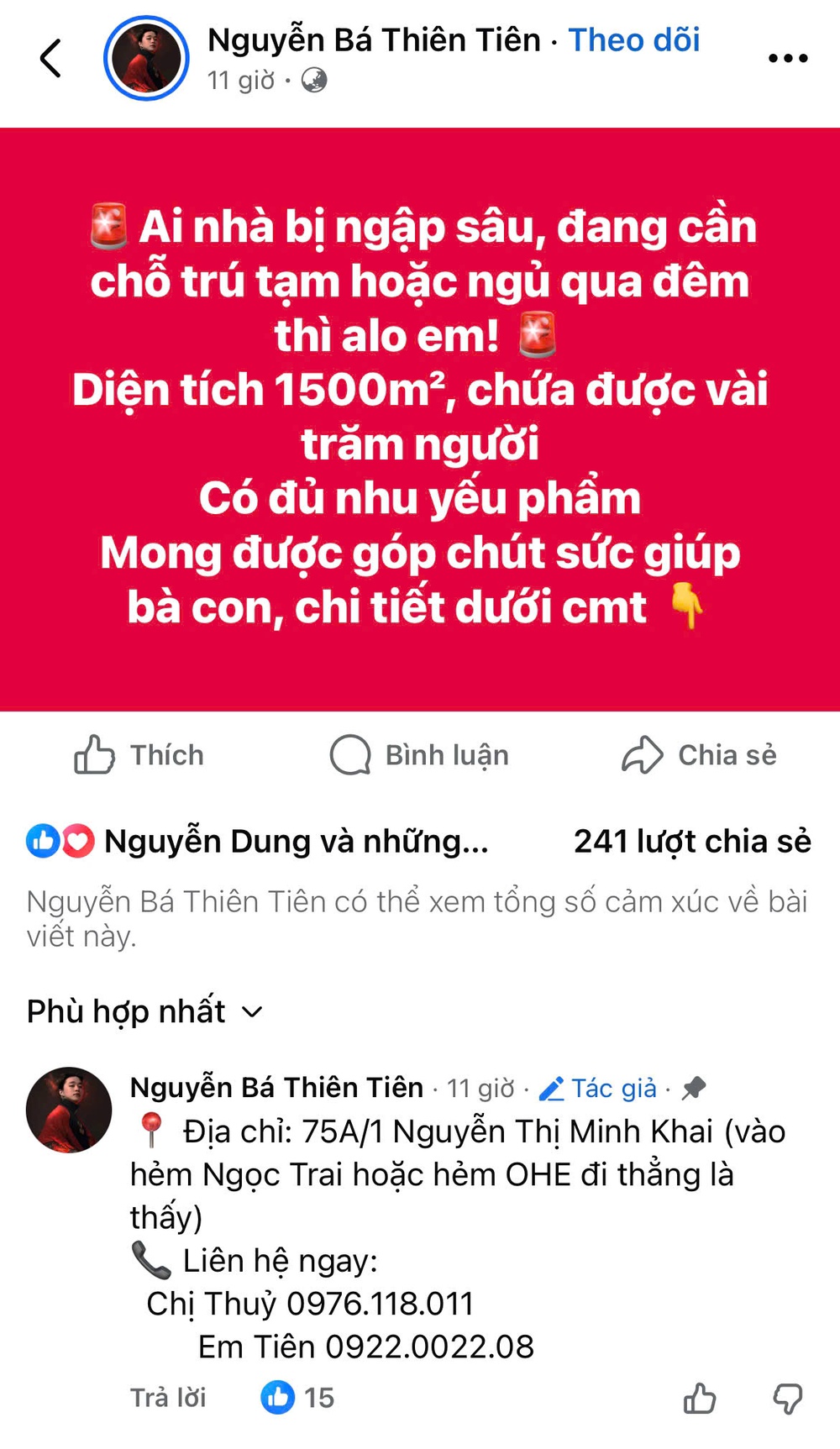Tap 241 lượt chia sẻ to view shares
This screenshot has height=1449, width=840.
(x=694, y=841)
